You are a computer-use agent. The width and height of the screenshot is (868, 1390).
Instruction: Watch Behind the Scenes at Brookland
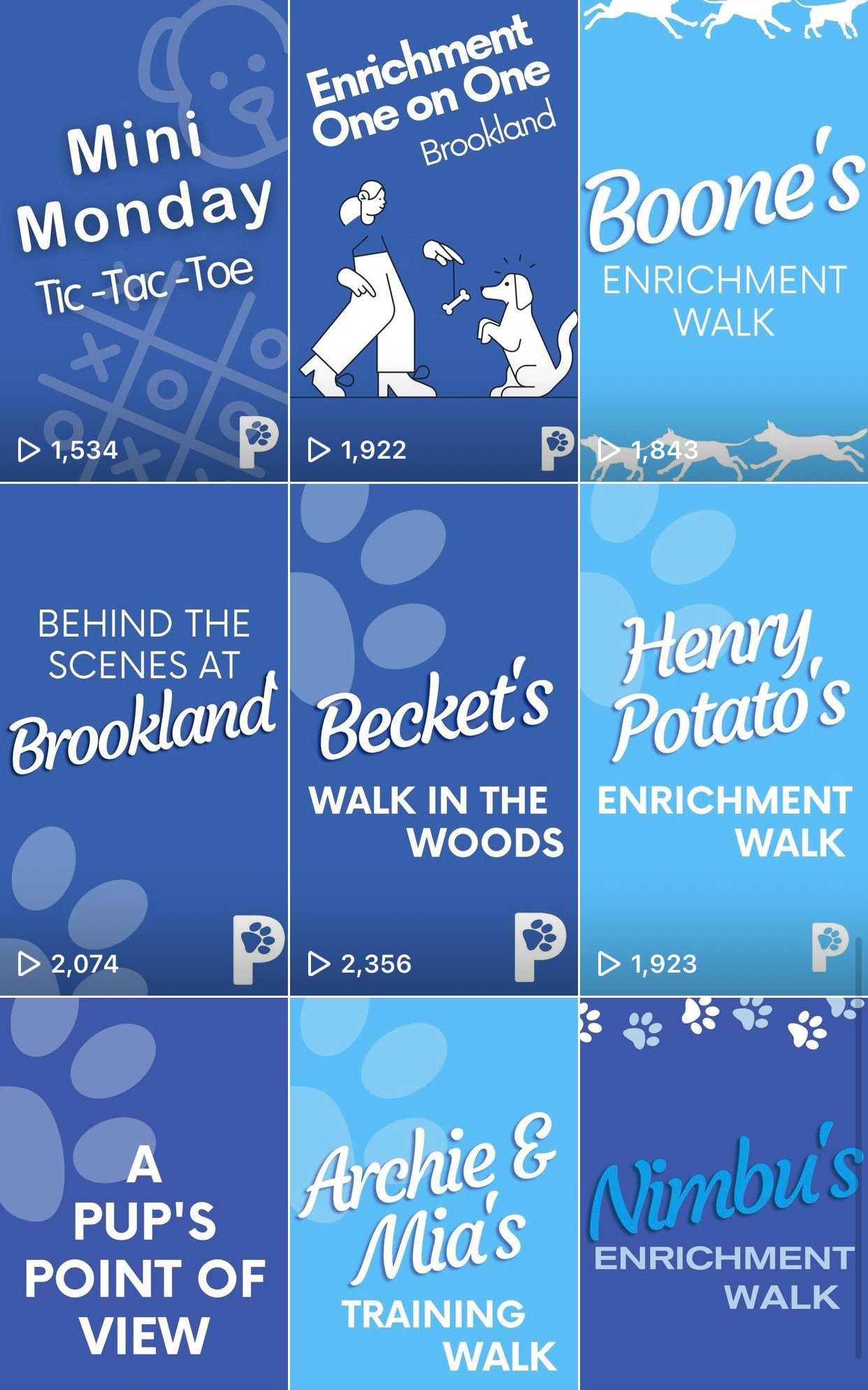pos(144,739)
